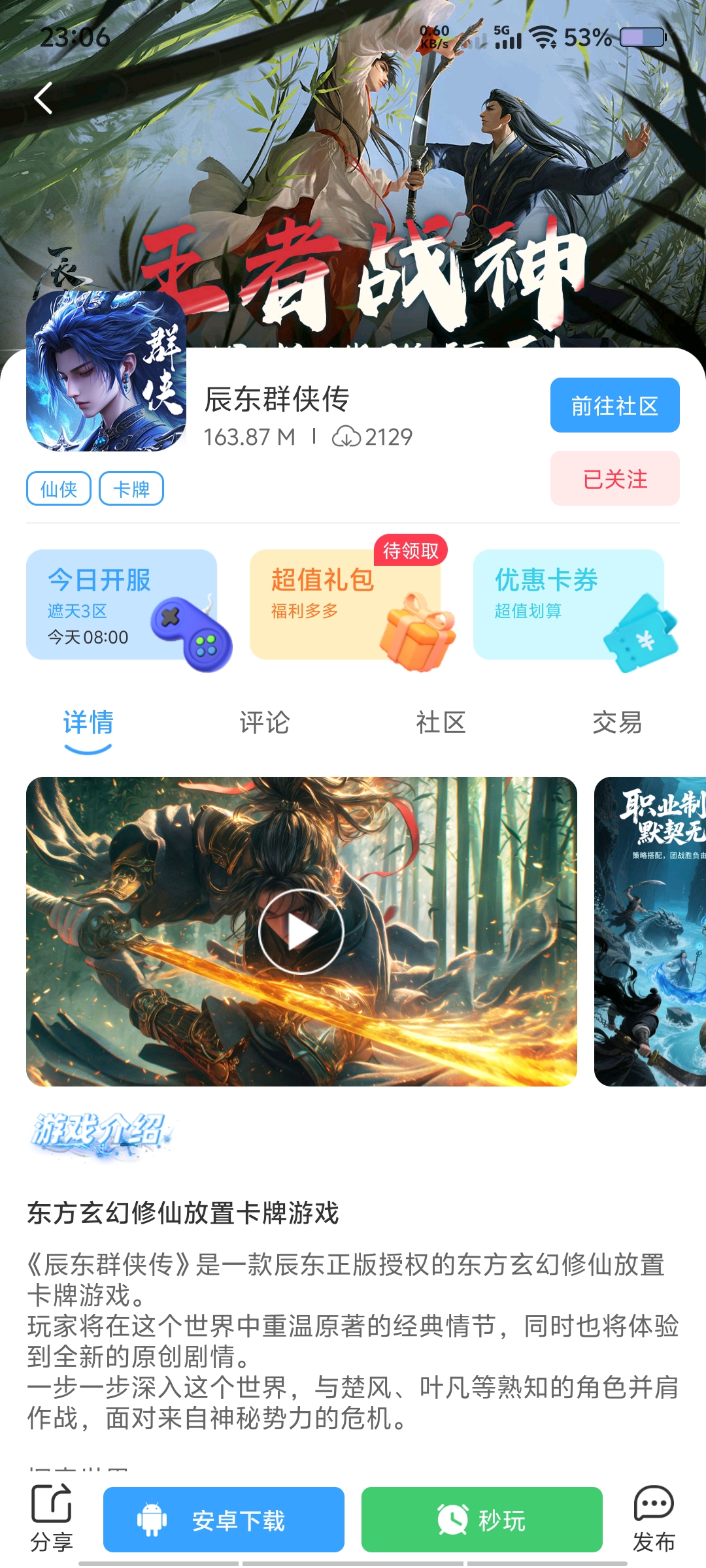Go back using the top-left arrow
This screenshot has height=1568, width=706.
click(x=43, y=99)
